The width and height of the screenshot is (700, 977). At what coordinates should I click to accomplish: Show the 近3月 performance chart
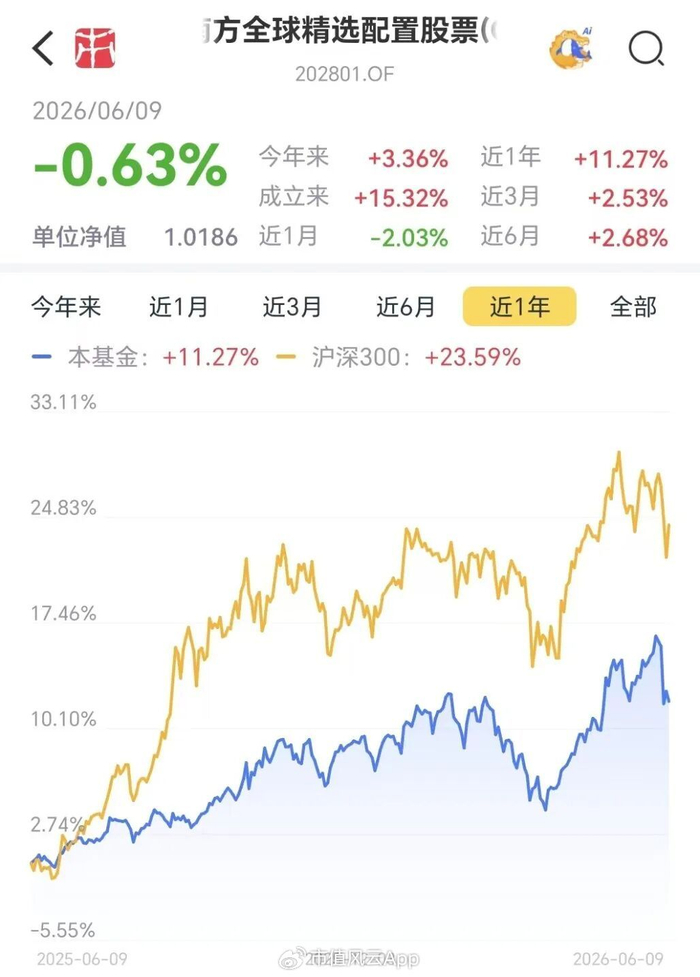[x=292, y=307]
